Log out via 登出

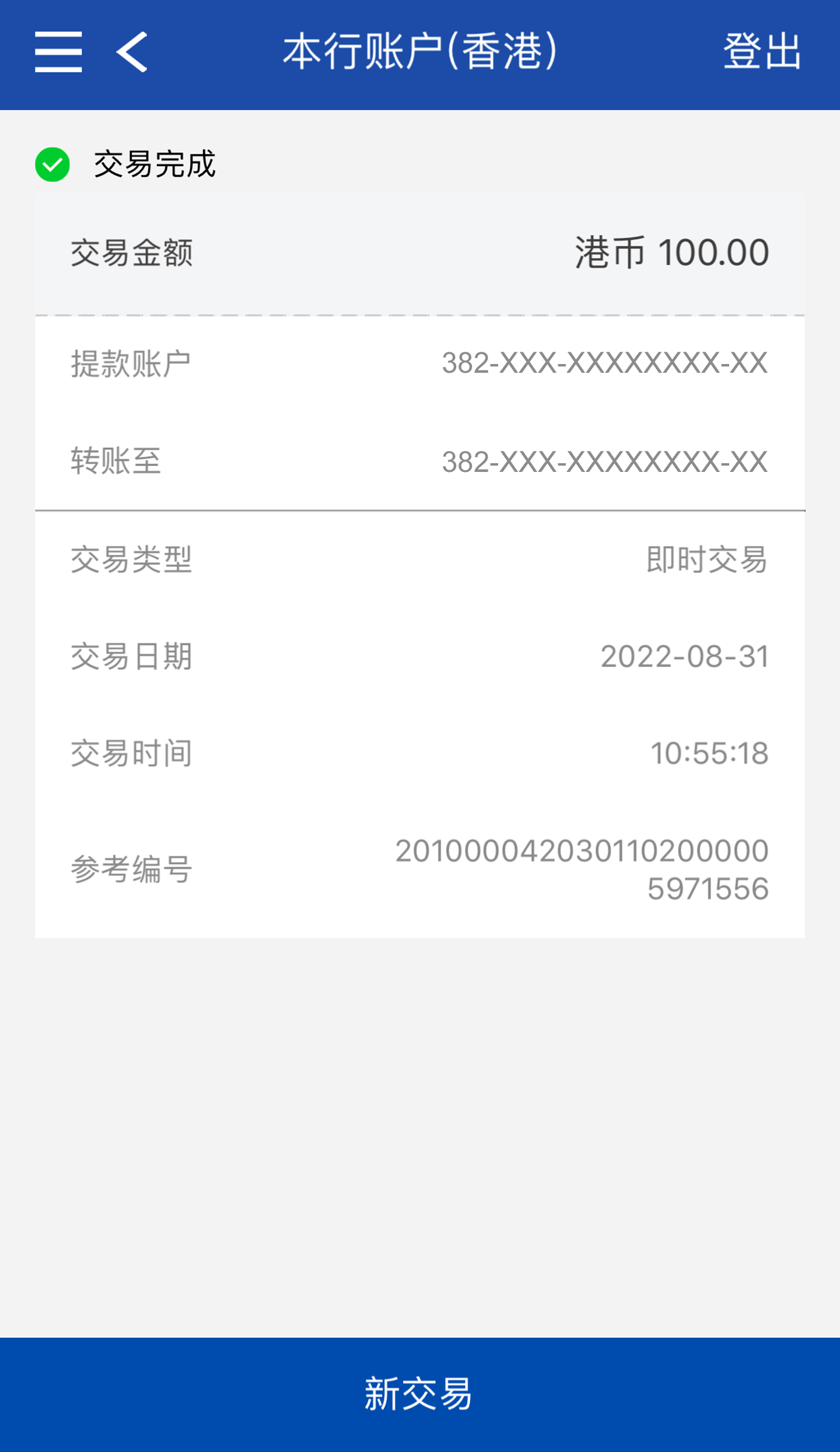click(x=762, y=52)
